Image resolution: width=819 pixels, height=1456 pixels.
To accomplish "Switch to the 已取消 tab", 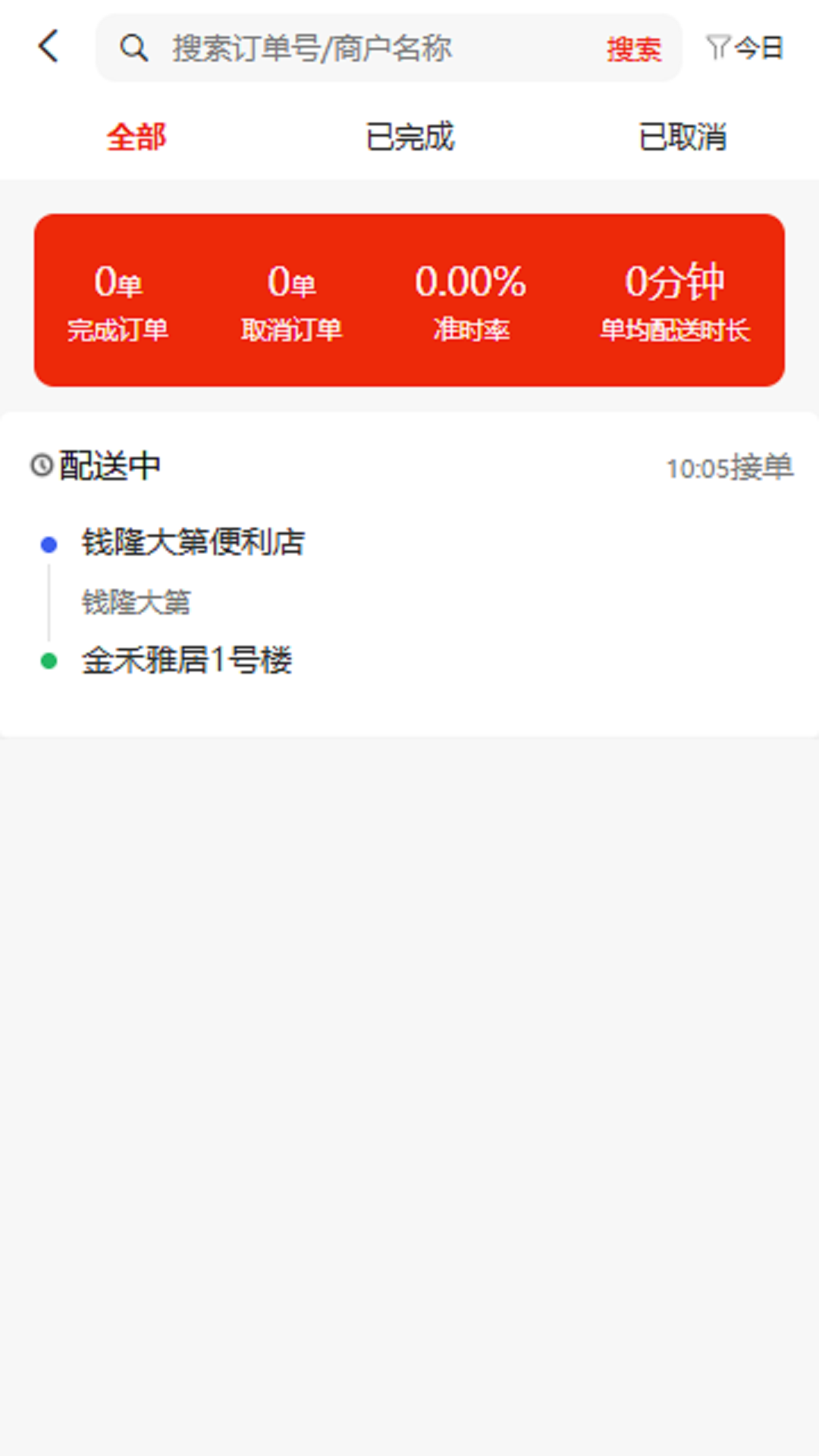I will tap(682, 137).
